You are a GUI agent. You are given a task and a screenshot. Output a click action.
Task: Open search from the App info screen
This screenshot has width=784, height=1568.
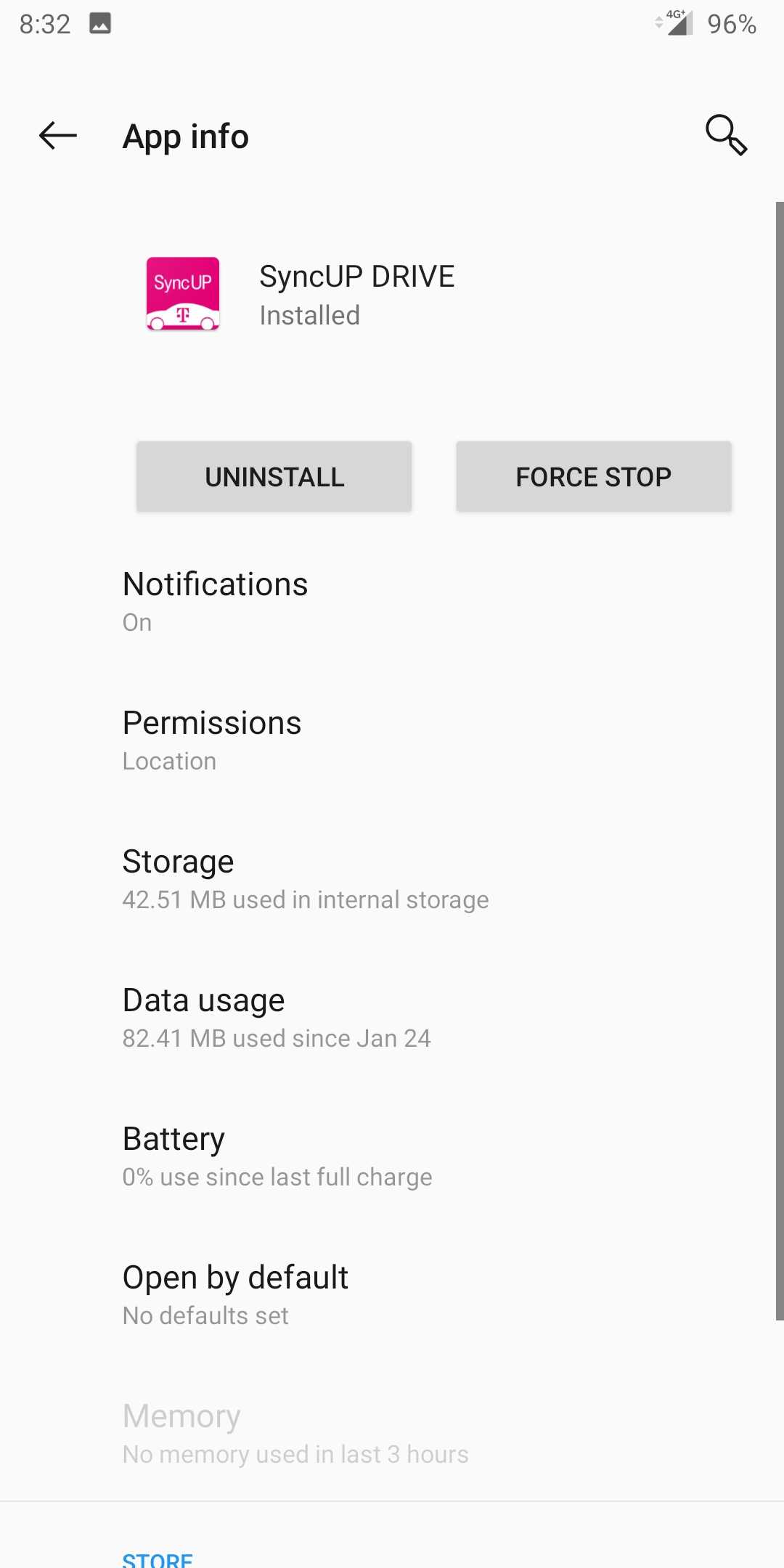(x=725, y=136)
